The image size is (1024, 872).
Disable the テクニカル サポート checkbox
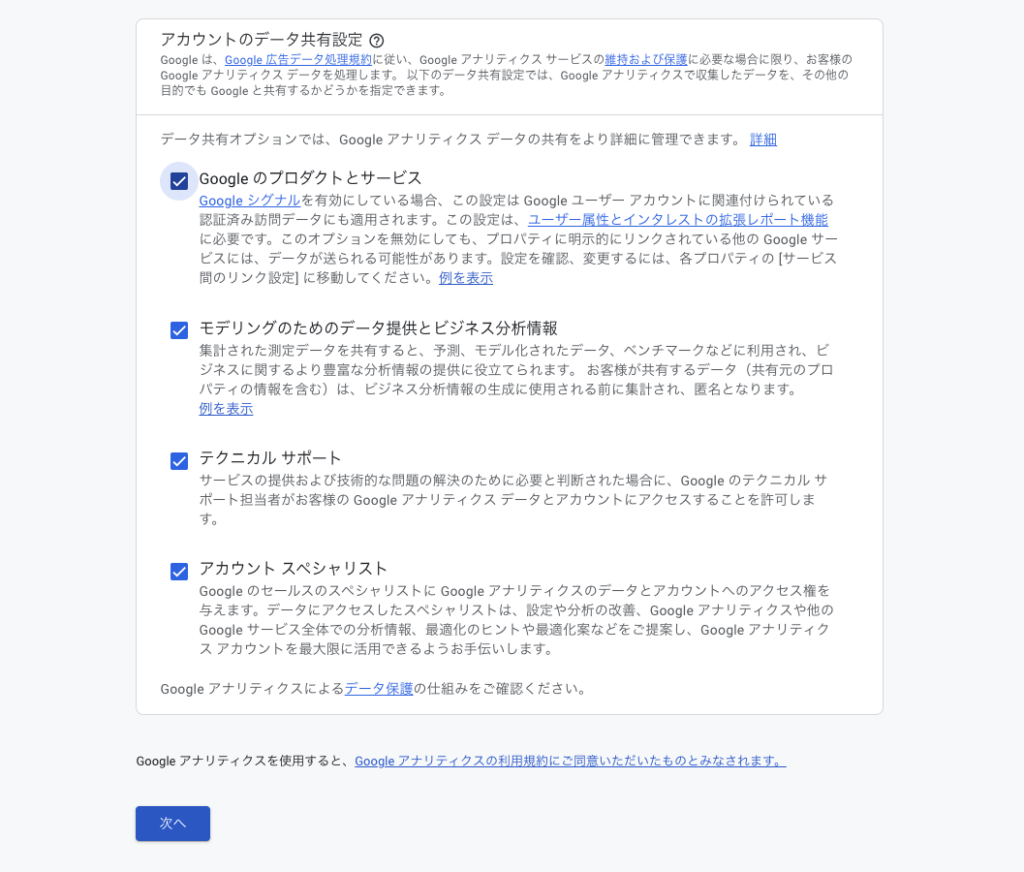click(179, 461)
